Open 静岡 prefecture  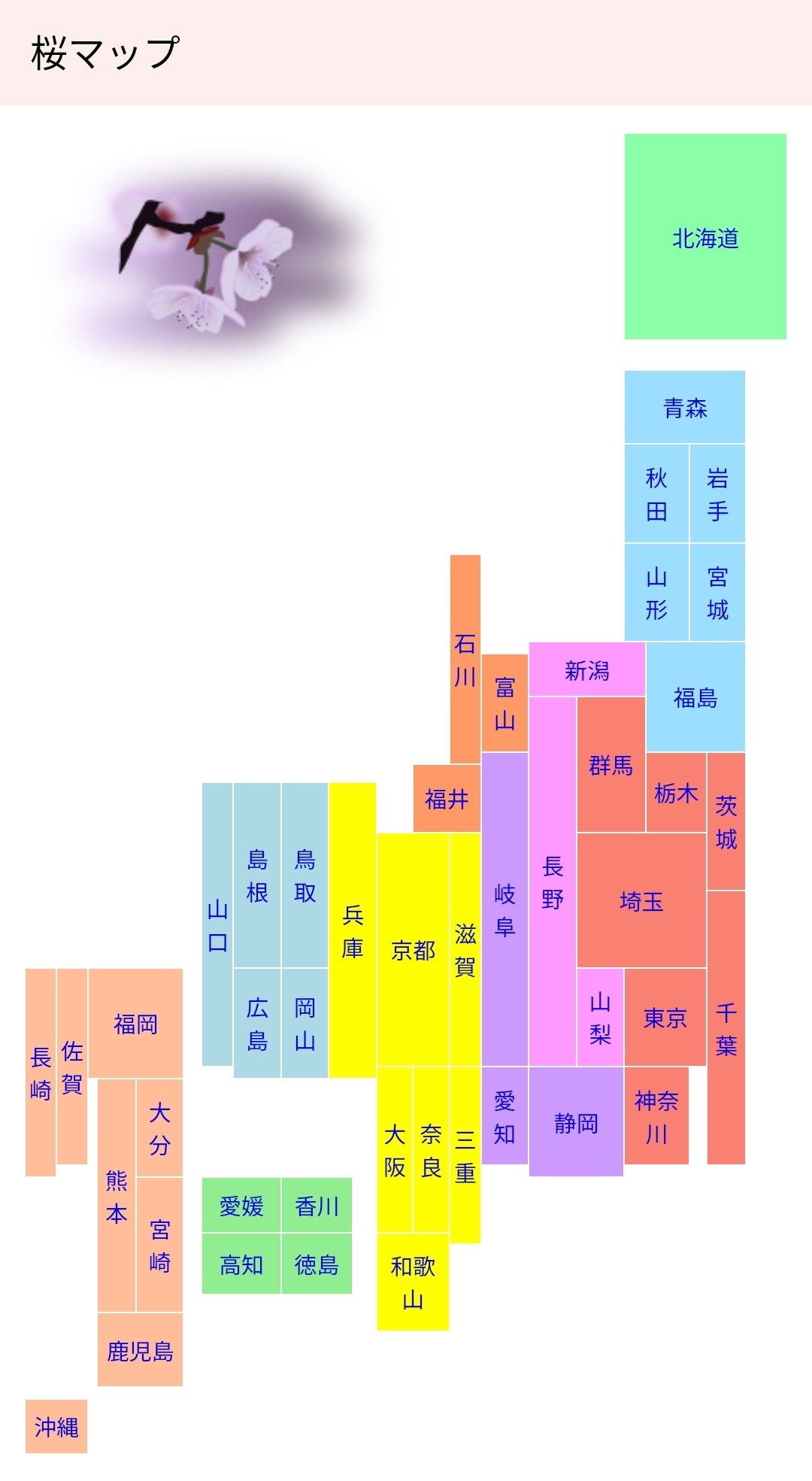click(x=576, y=1121)
